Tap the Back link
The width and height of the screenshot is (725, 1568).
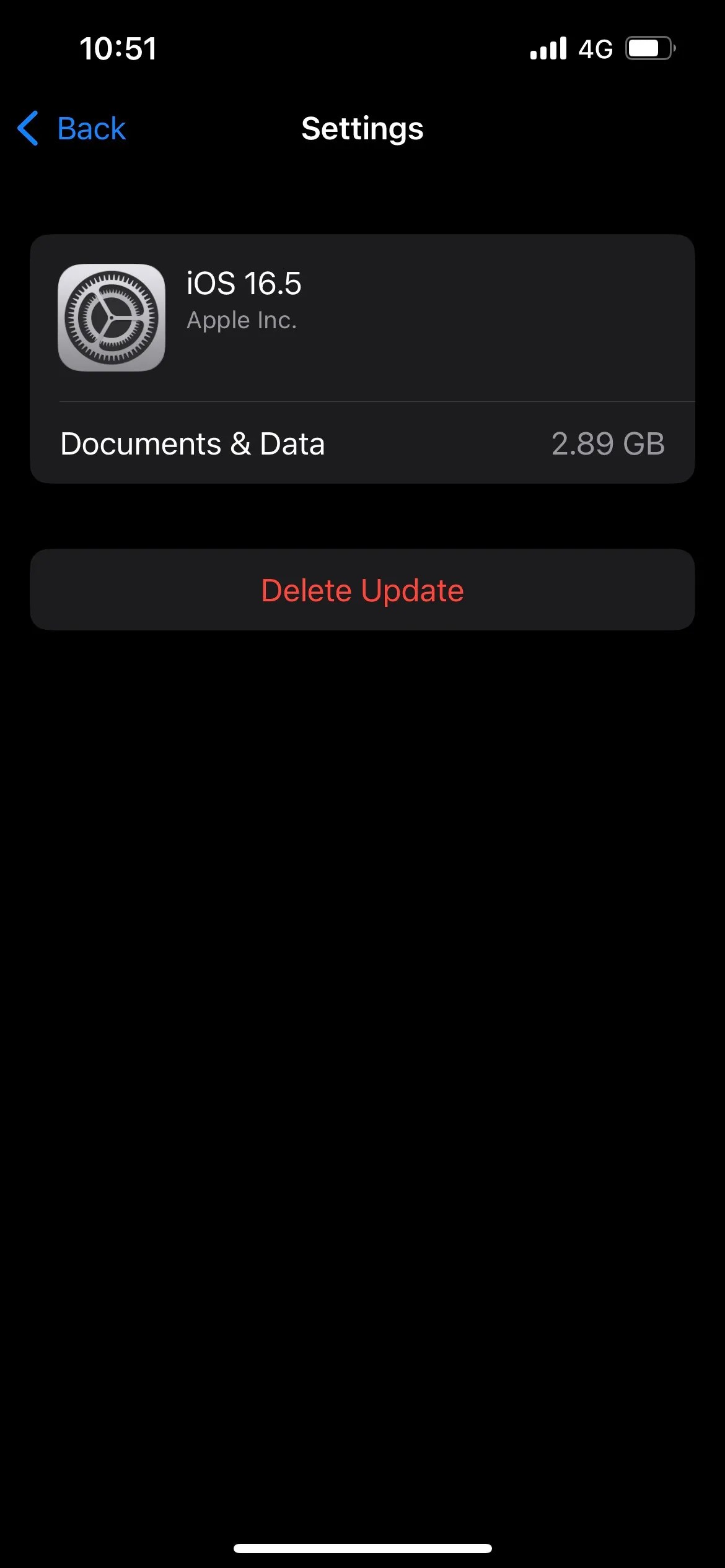[91, 129]
